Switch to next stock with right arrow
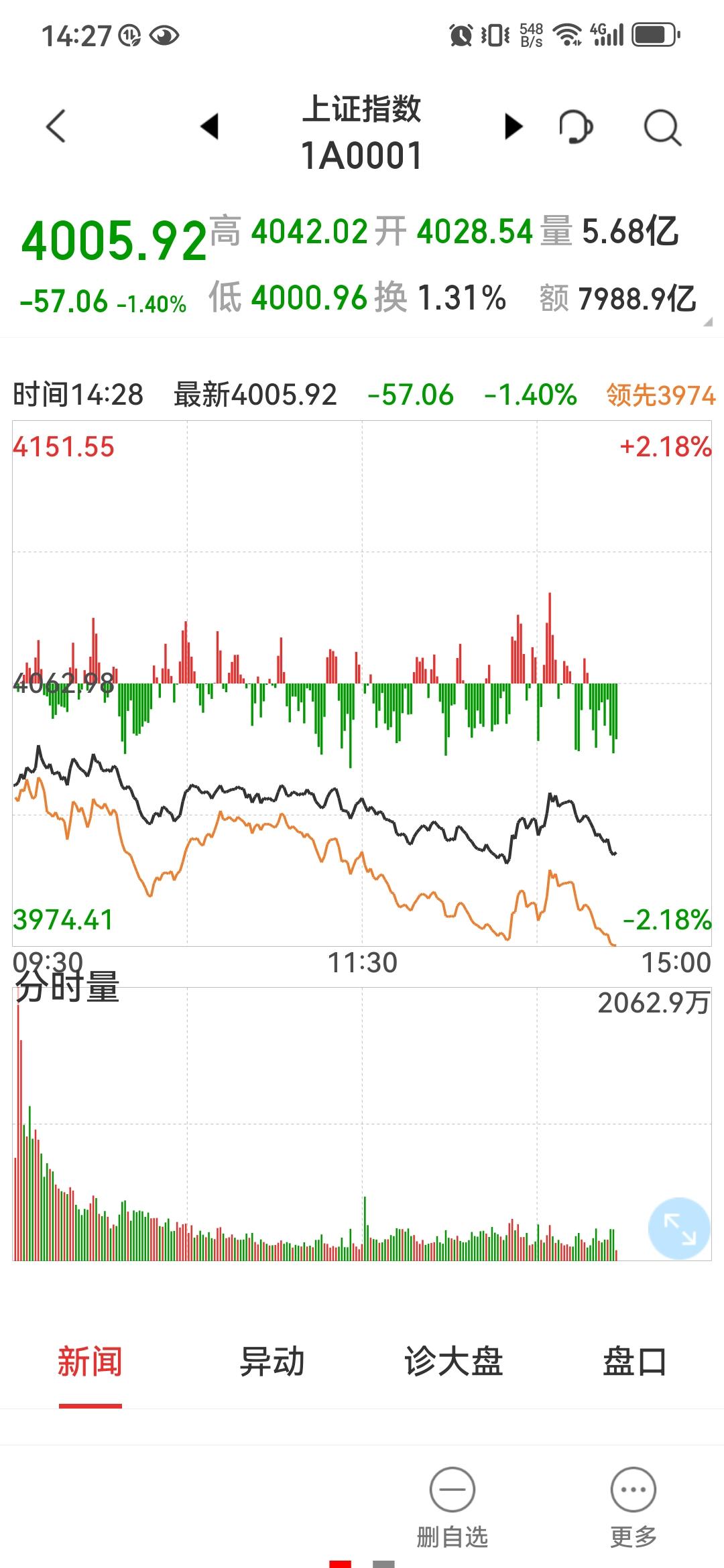This screenshot has height=1568, width=724. click(513, 127)
